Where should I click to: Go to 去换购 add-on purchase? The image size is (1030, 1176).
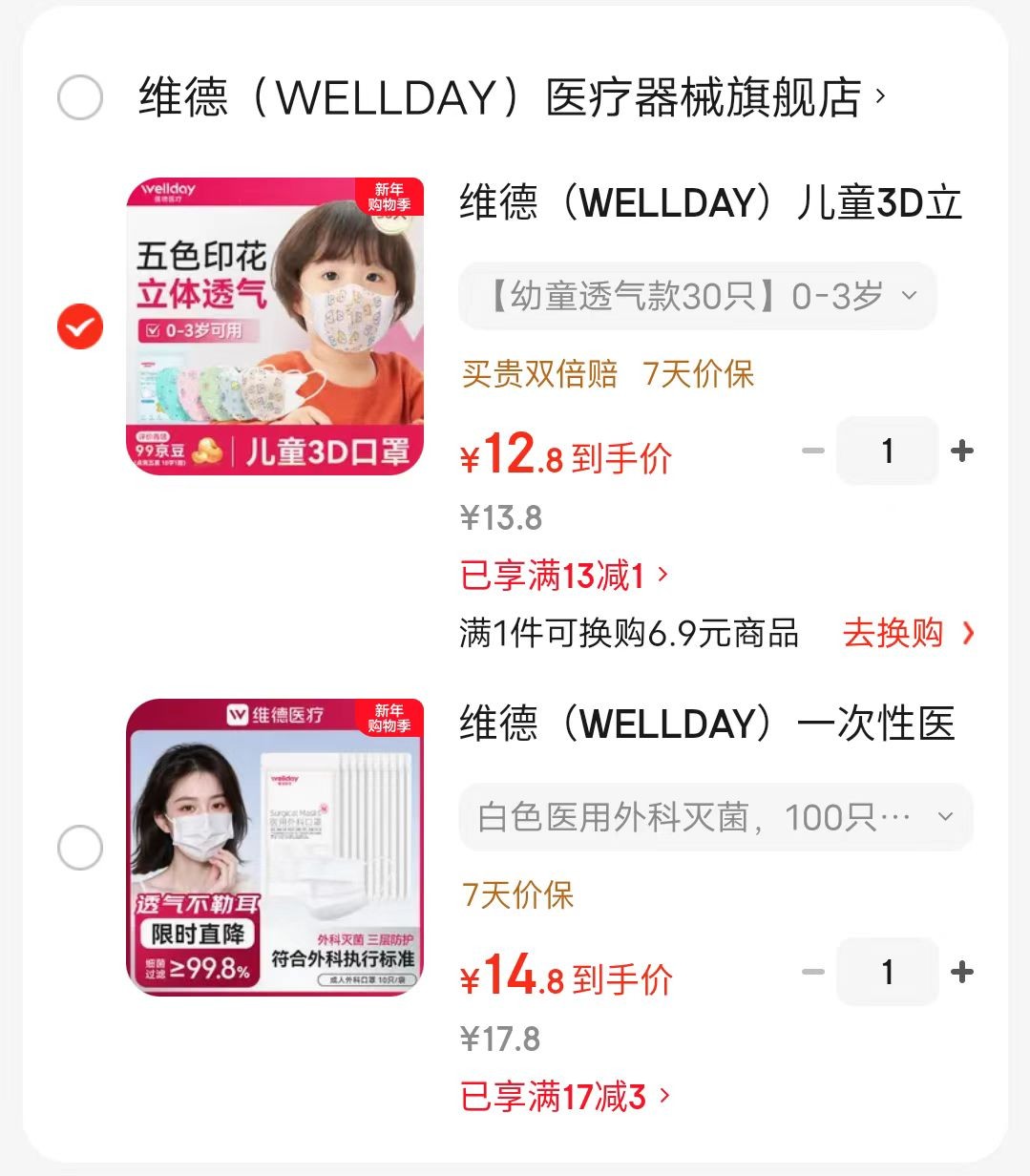coord(908,633)
